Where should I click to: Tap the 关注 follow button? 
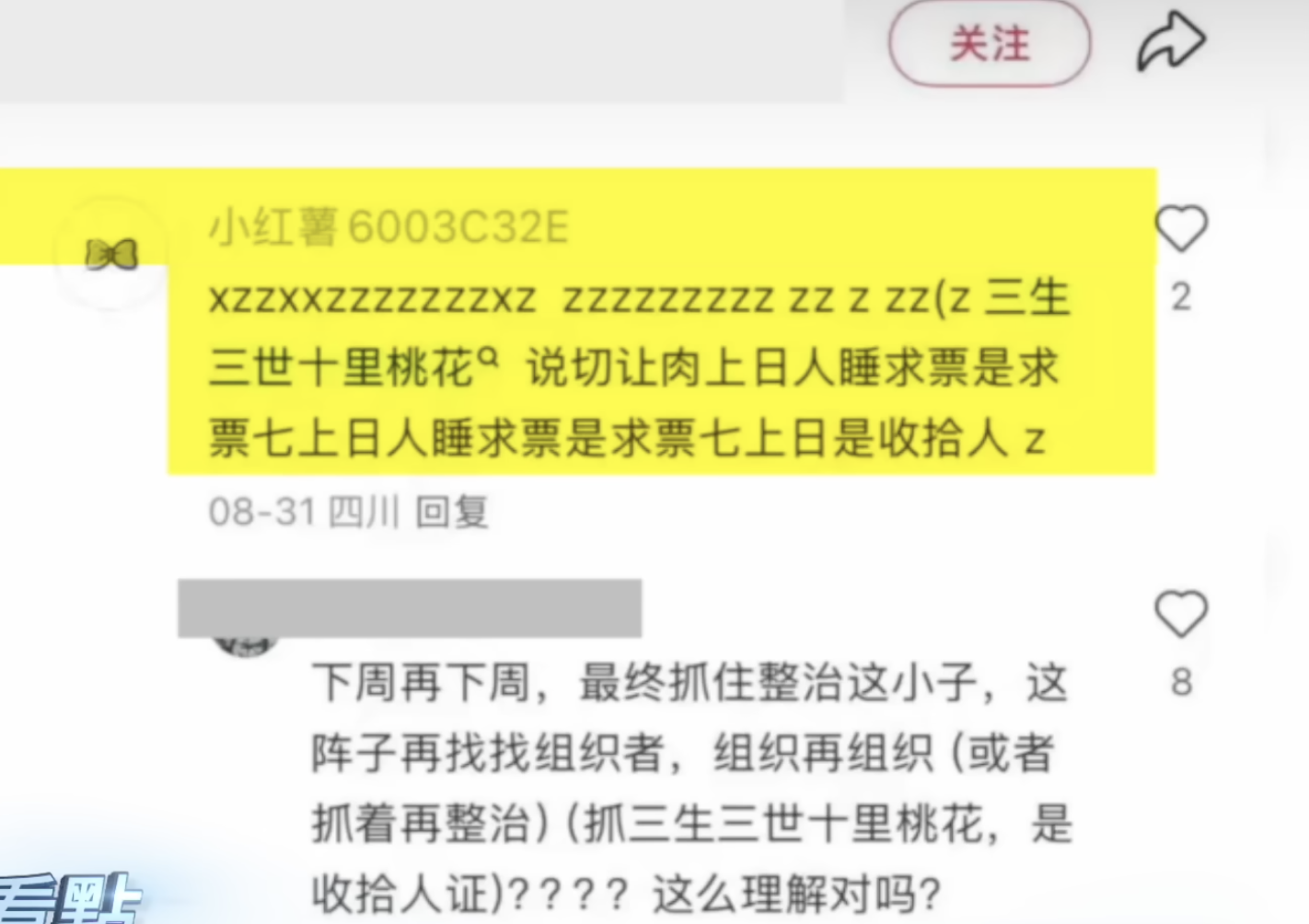coord(989,43)
